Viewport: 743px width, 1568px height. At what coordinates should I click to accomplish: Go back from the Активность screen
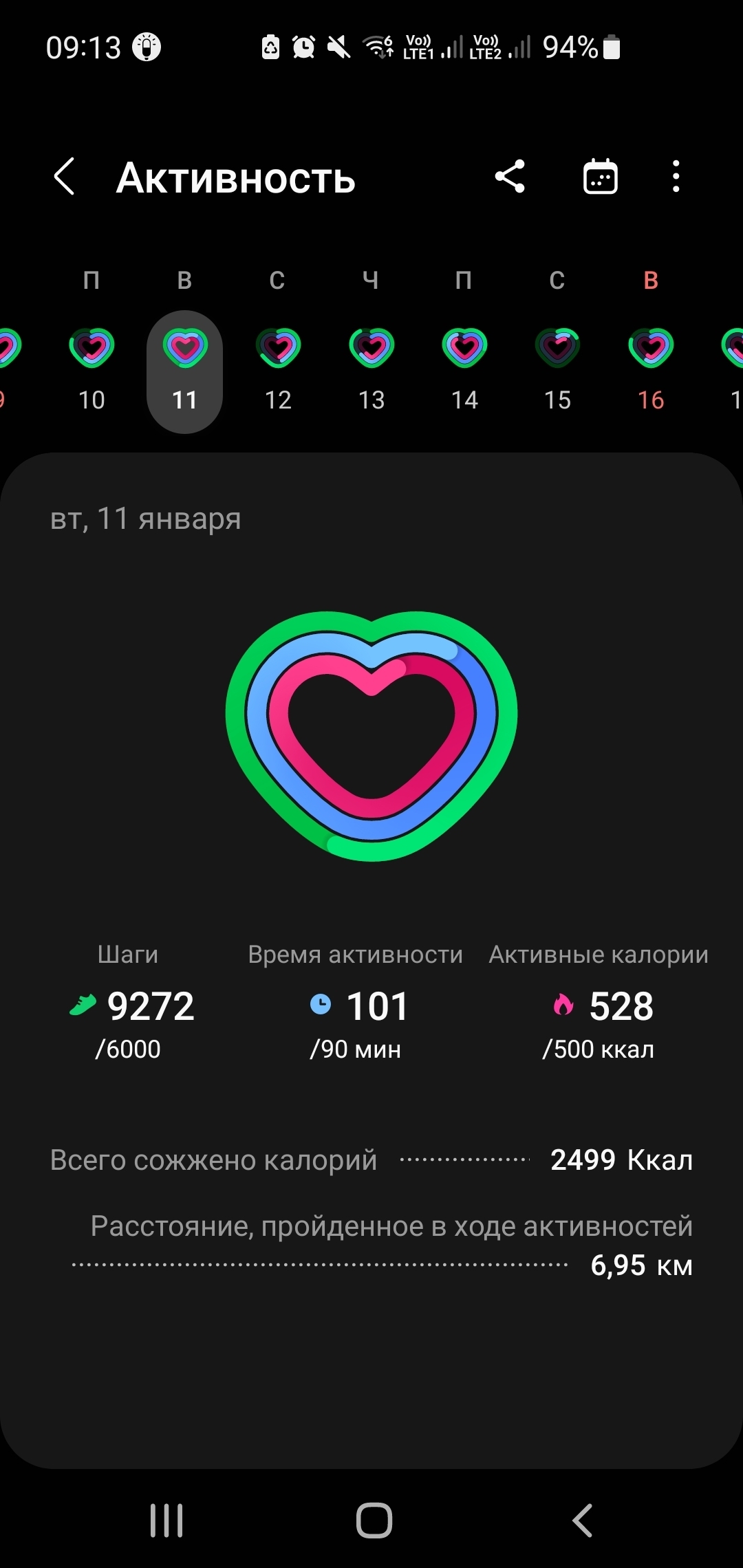[65, 177]
